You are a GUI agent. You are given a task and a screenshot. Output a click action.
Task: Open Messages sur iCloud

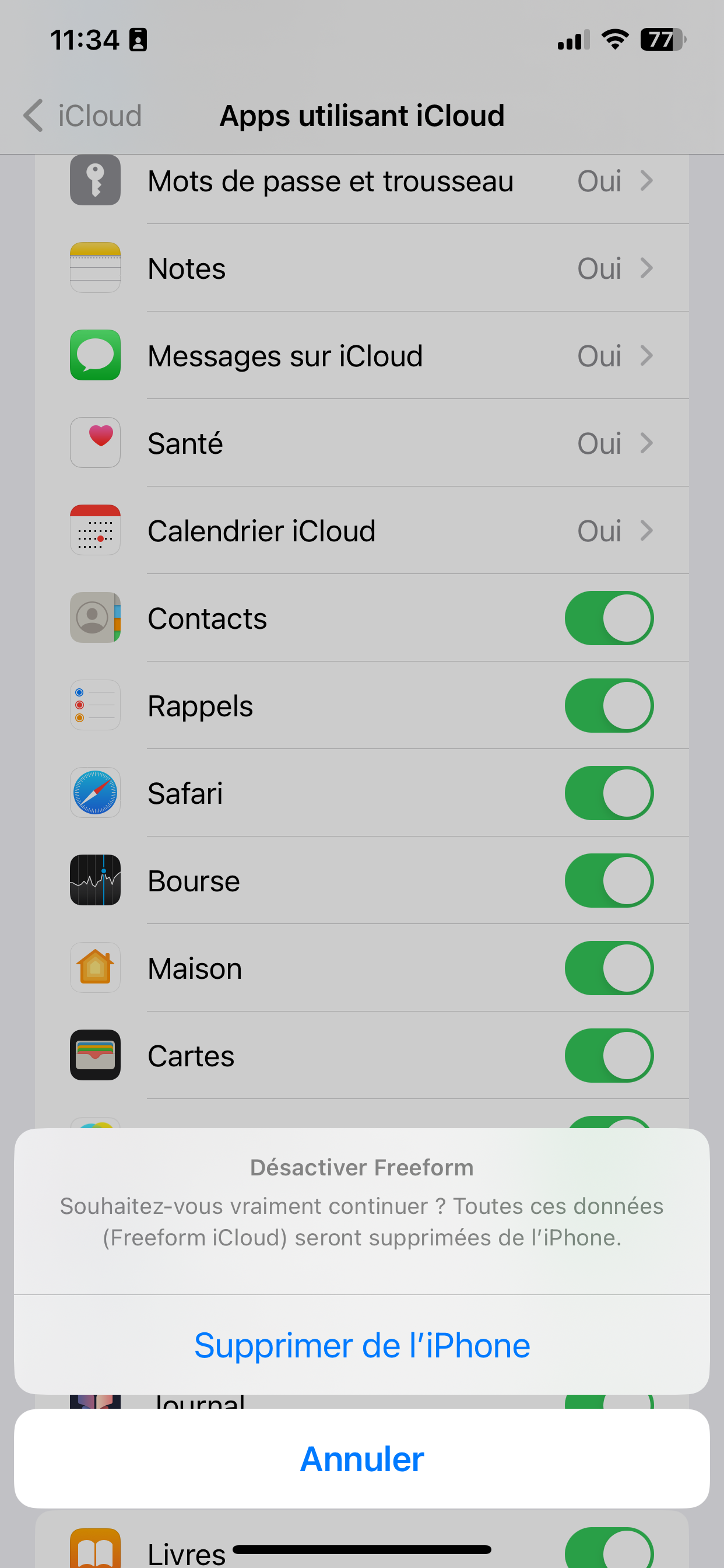point(362,355)
